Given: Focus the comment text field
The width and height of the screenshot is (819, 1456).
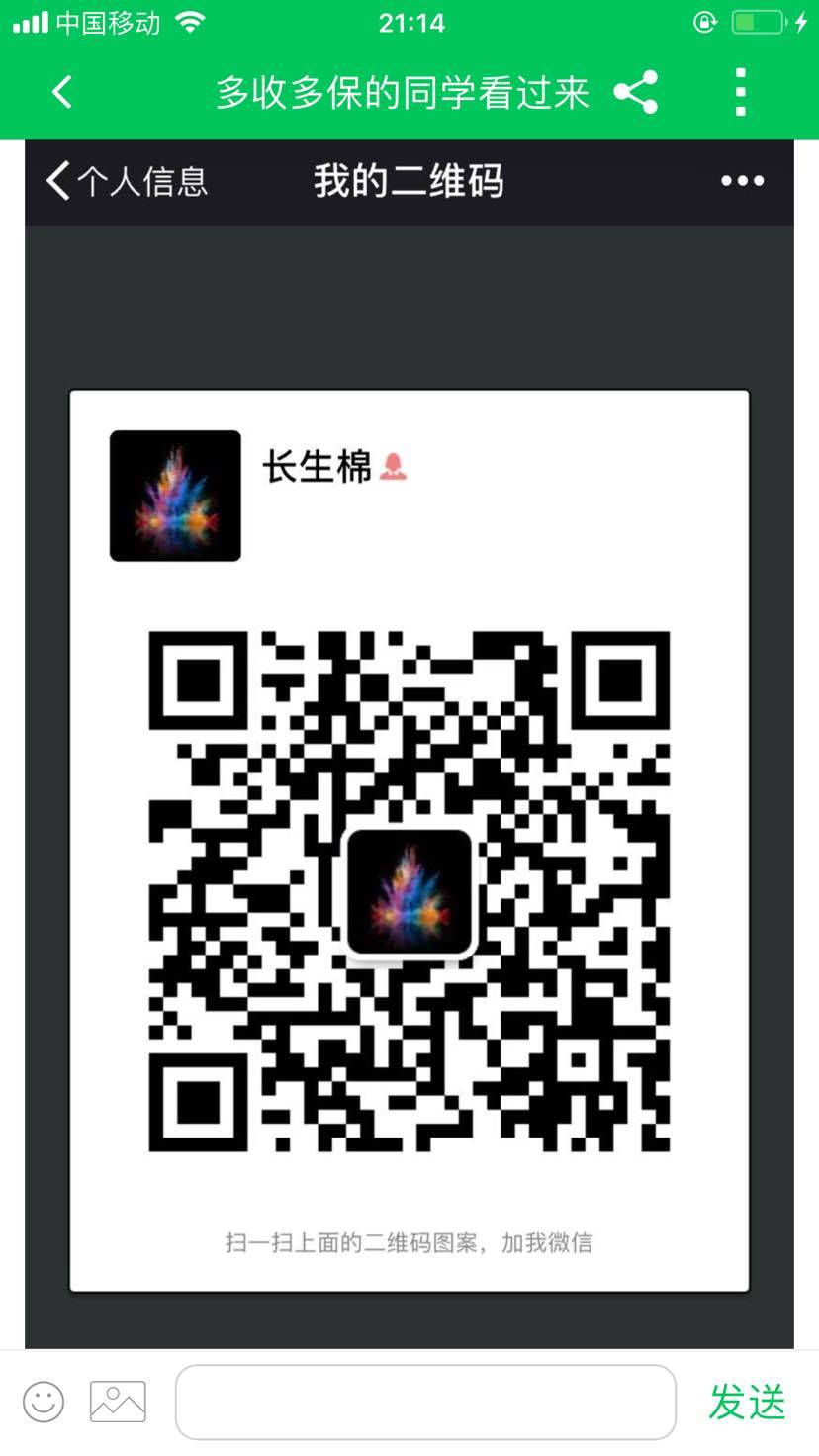Looking at the screenshot, I should point(425,1402).
